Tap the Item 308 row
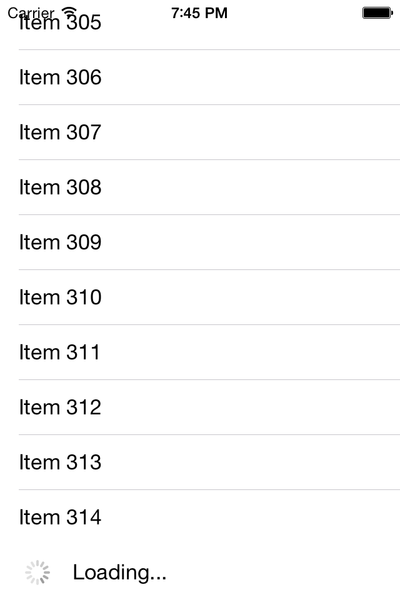This screenshot has width=400, height=600. coord(200,188)
